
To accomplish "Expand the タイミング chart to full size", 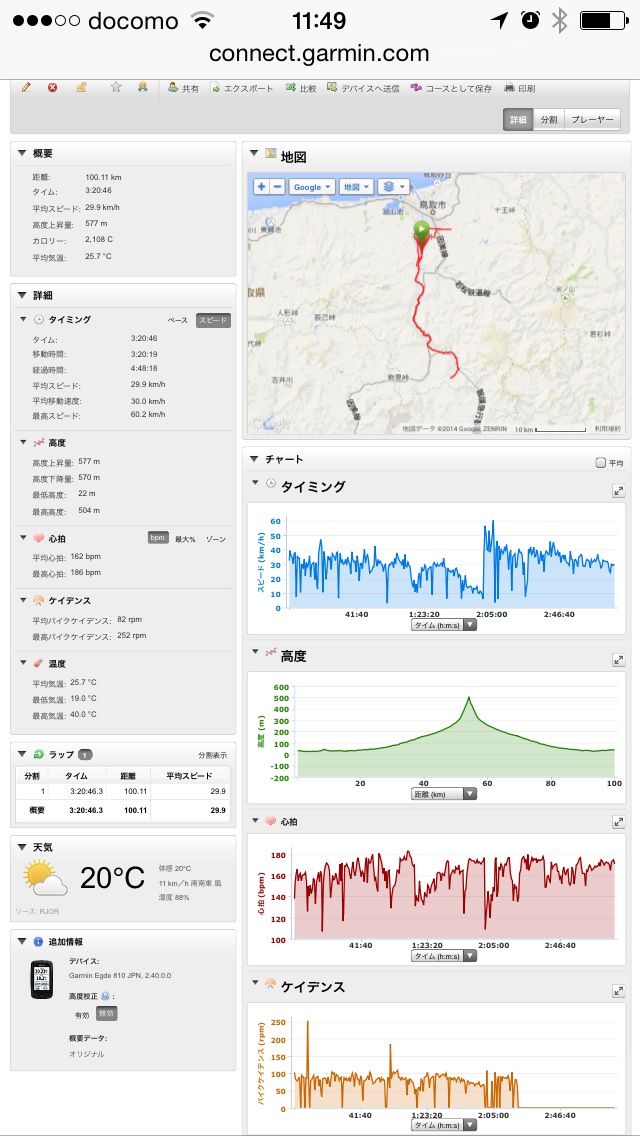I will pos(618,491).
